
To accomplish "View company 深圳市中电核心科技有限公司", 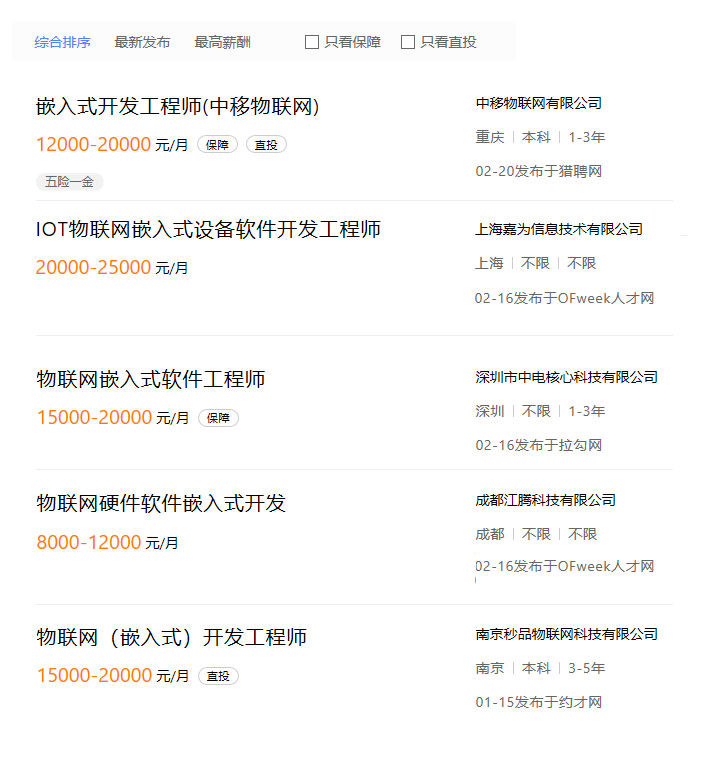I will pos(566,377).
